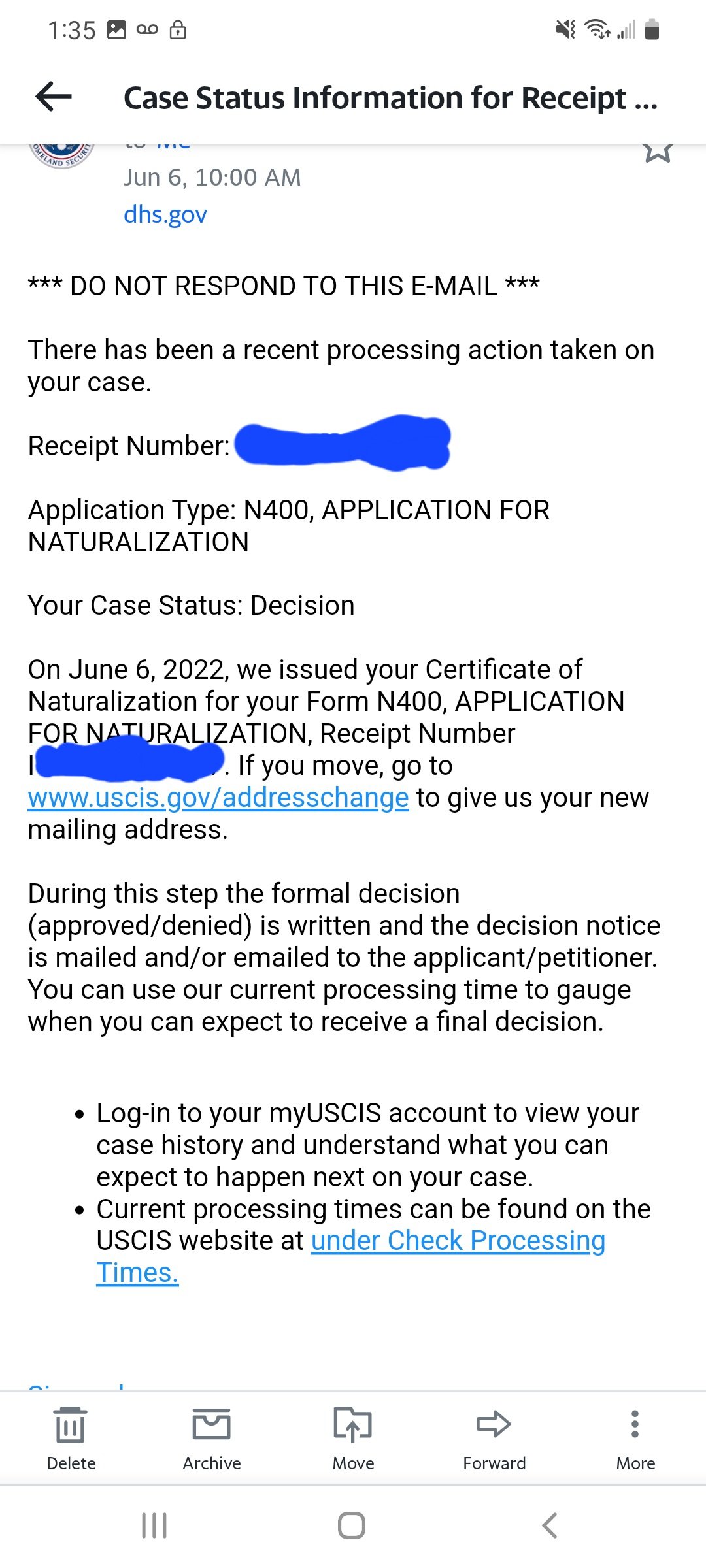Open the system recent apps view
706x1568 pixels.
[x=154, y=1526]
